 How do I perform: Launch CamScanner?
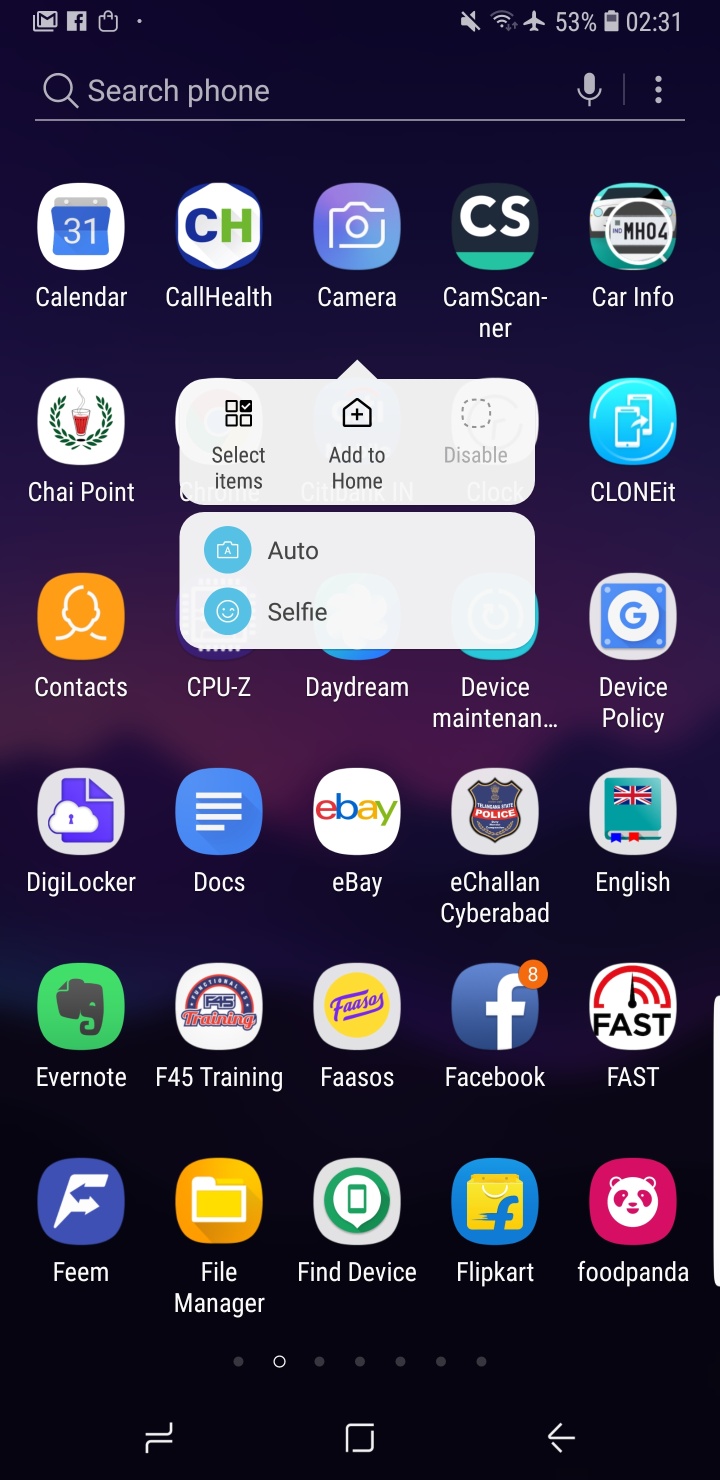495,228
